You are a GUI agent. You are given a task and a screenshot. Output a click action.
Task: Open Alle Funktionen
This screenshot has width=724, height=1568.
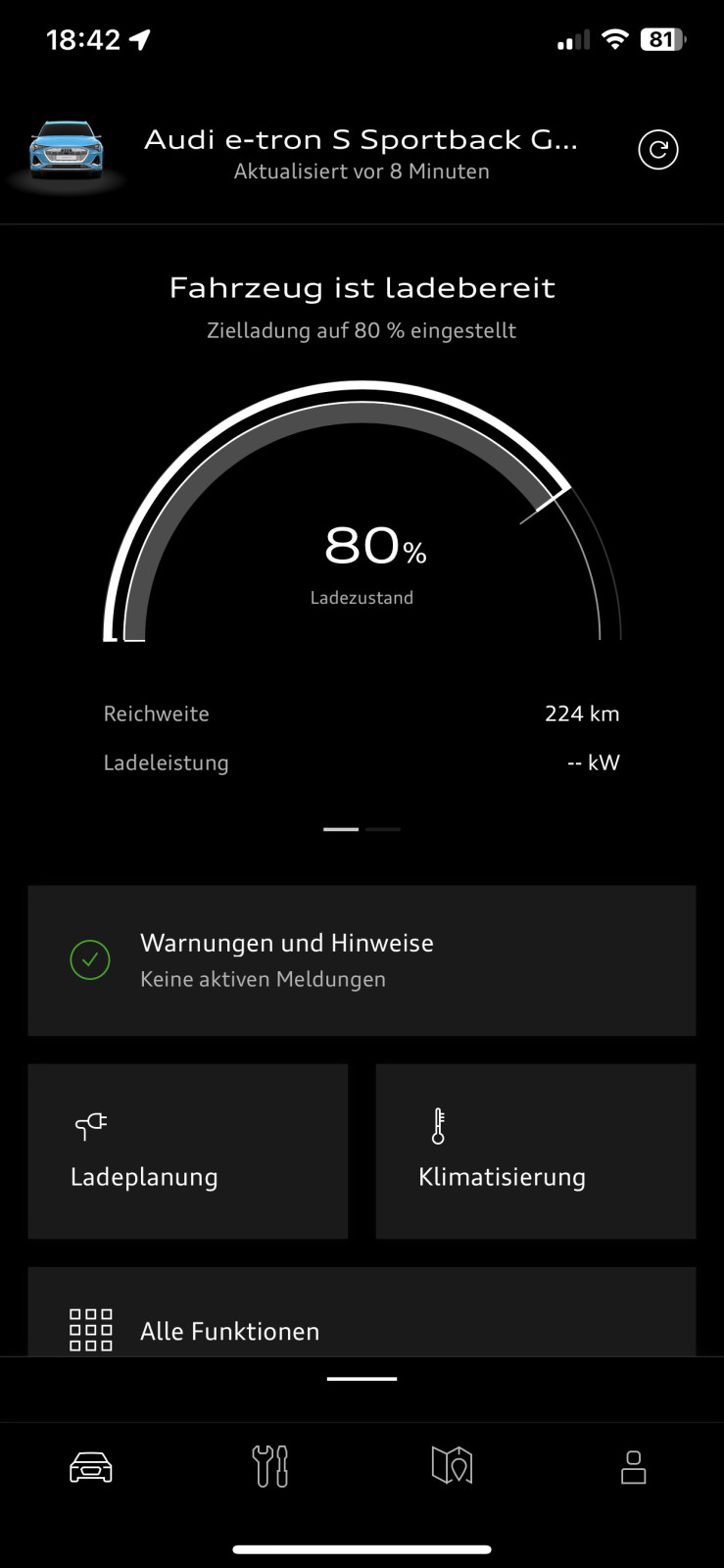[229, 1330]
